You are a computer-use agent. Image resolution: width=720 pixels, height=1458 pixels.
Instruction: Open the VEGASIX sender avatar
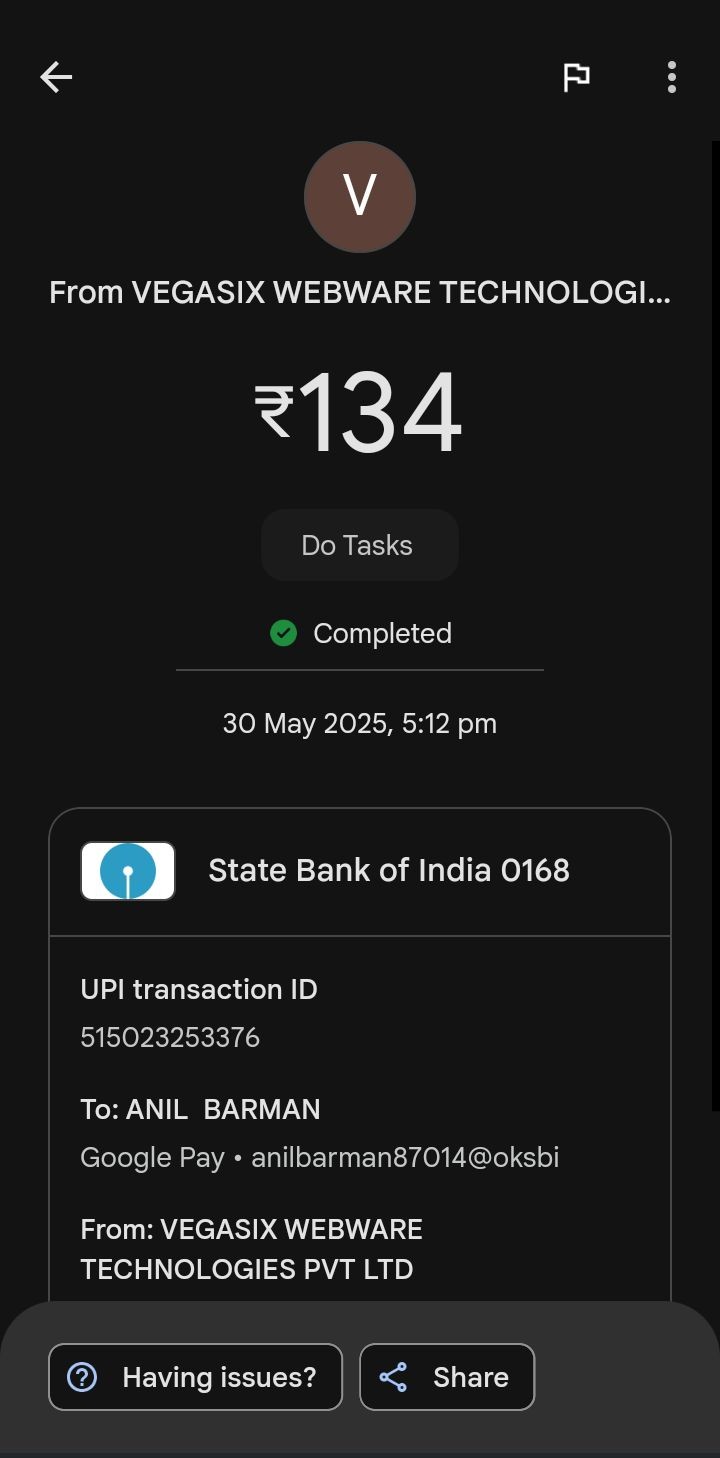coord(360,197)
